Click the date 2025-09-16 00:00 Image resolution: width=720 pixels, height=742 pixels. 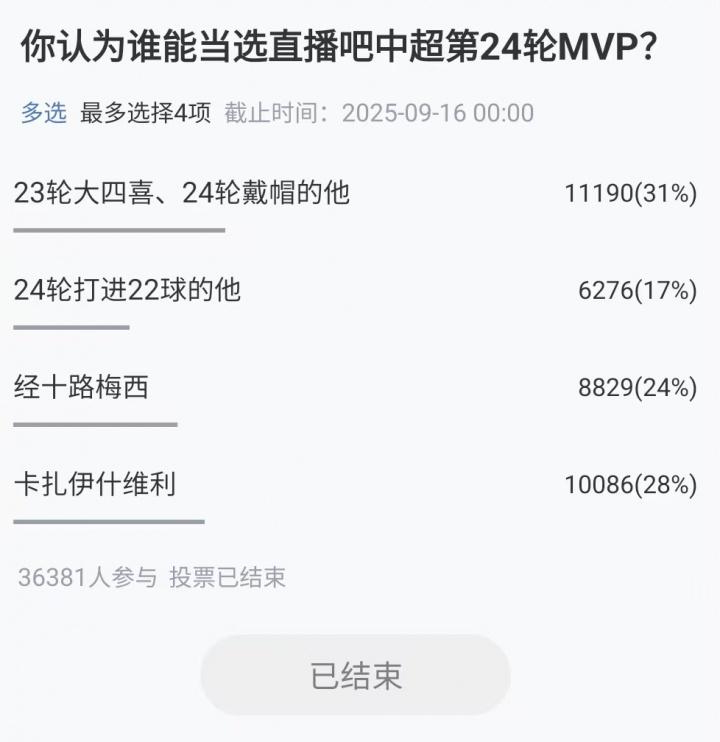[x=435, y=113]
